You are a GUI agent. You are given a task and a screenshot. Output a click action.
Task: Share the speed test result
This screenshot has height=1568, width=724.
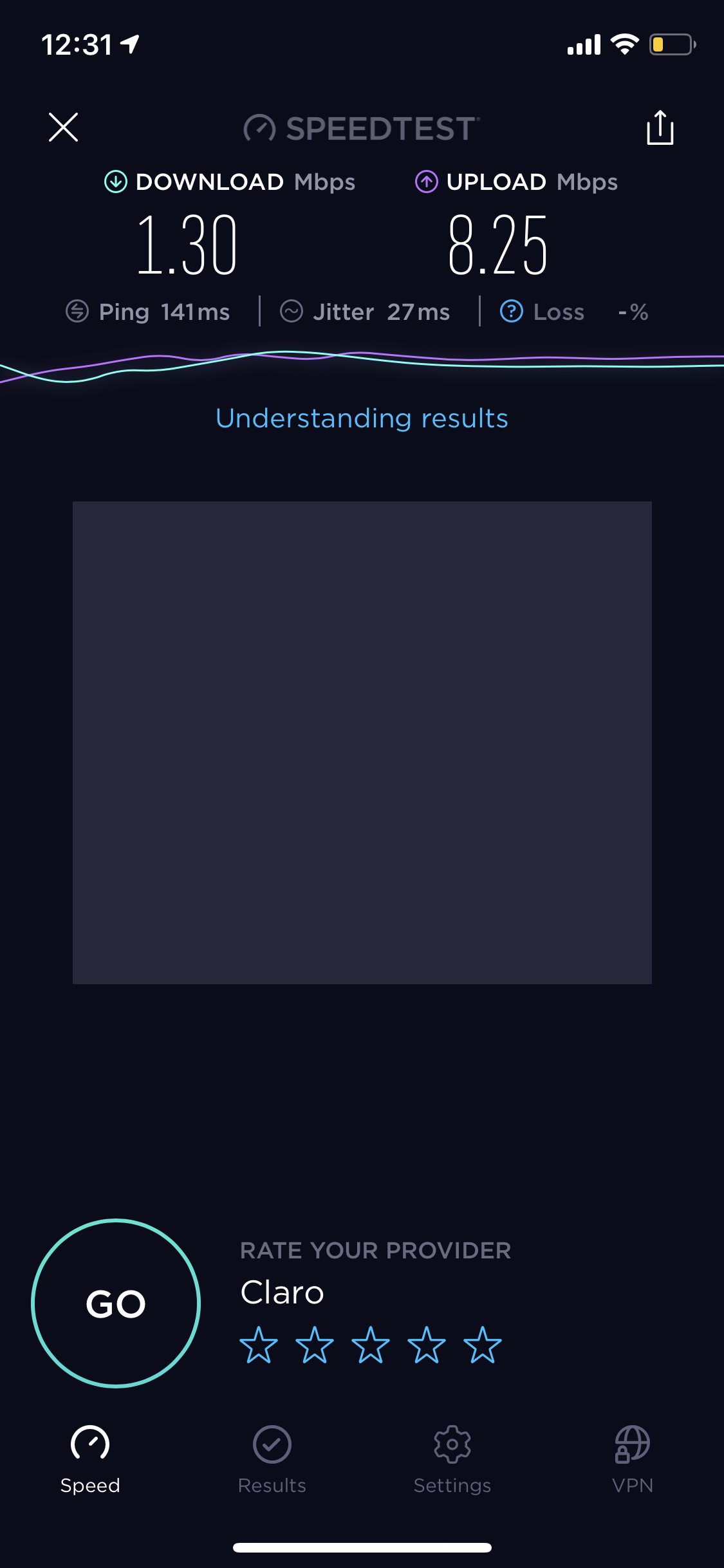(x=660, y=127)
